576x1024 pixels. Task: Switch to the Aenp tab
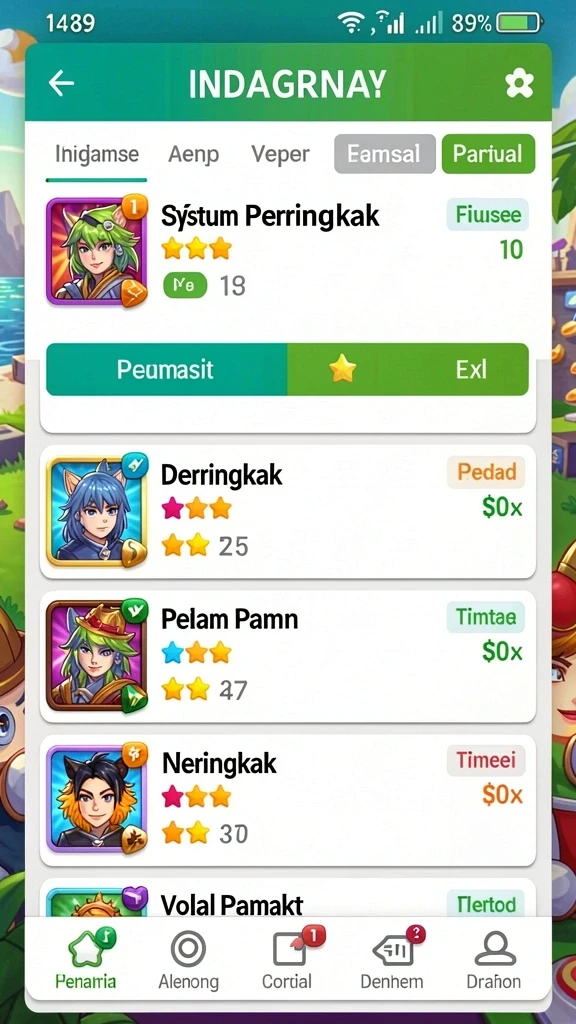point(193,154)
